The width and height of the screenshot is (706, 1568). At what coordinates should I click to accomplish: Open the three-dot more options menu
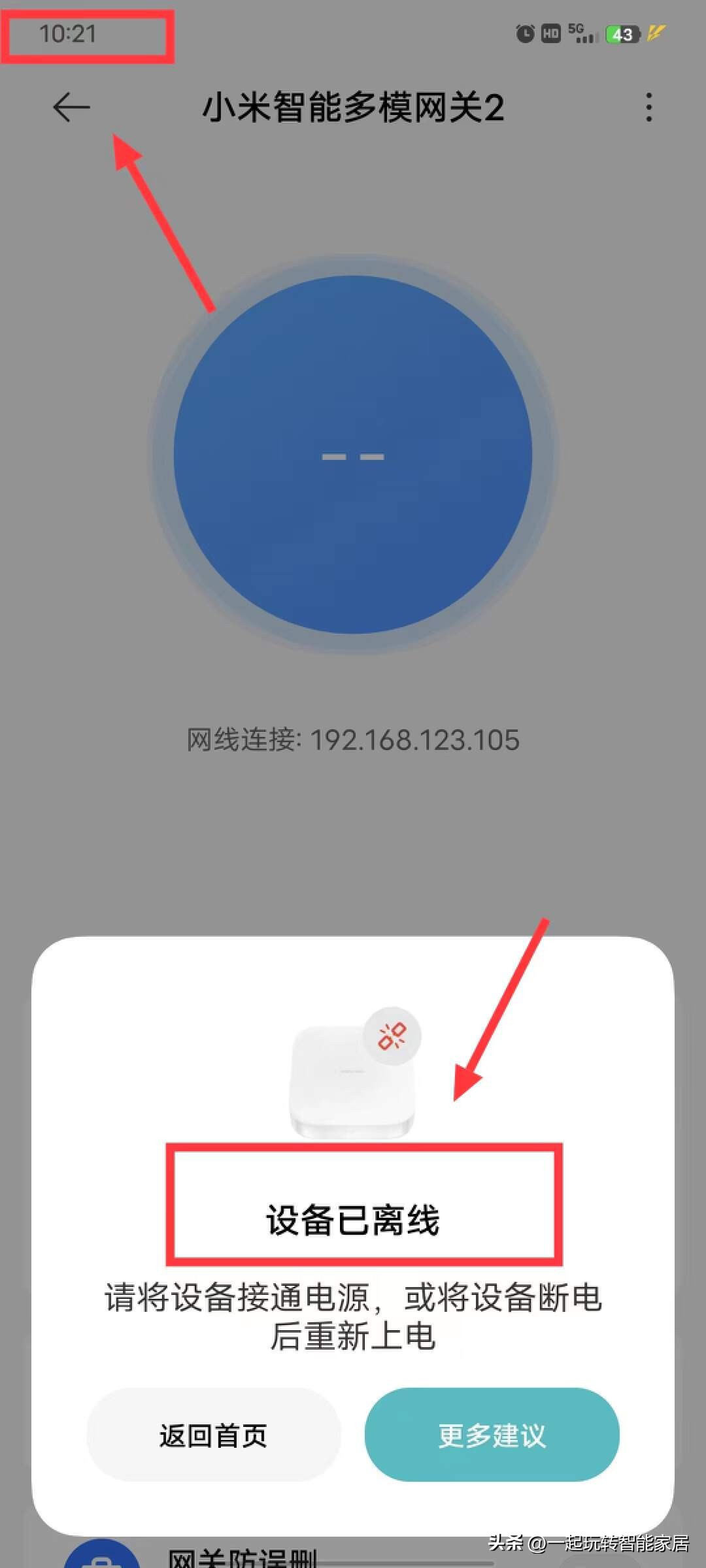[x=648, y=108]
